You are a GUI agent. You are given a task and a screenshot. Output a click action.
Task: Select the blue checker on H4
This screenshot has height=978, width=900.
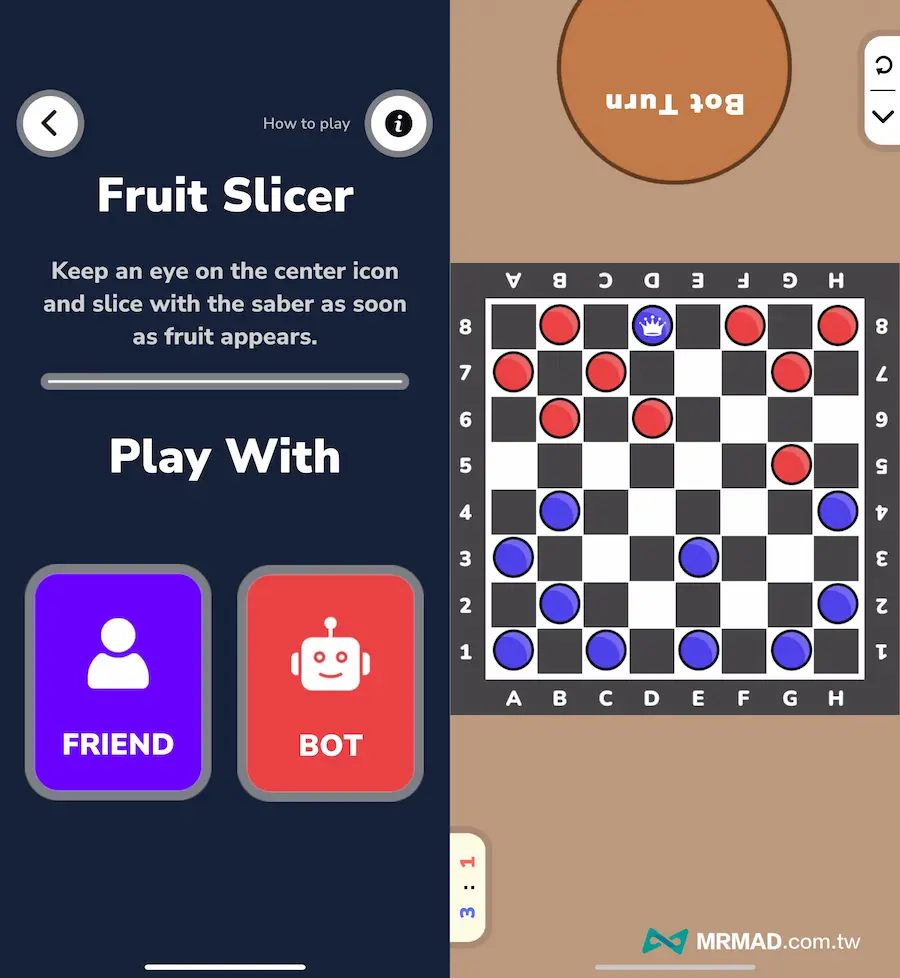coord(837,511)
